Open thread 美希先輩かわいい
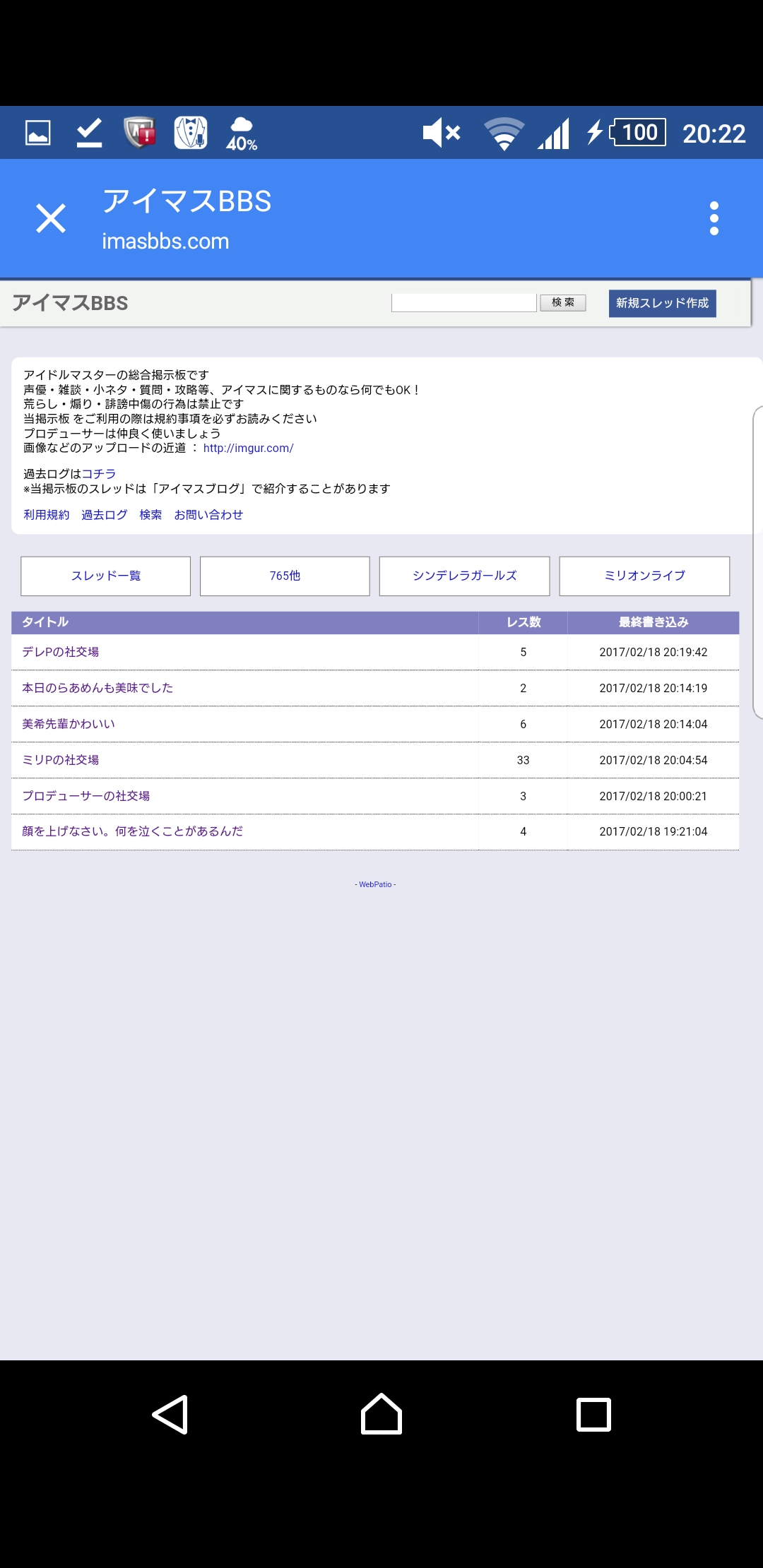This screenshot has height=1568, width=763. [69, 724]
